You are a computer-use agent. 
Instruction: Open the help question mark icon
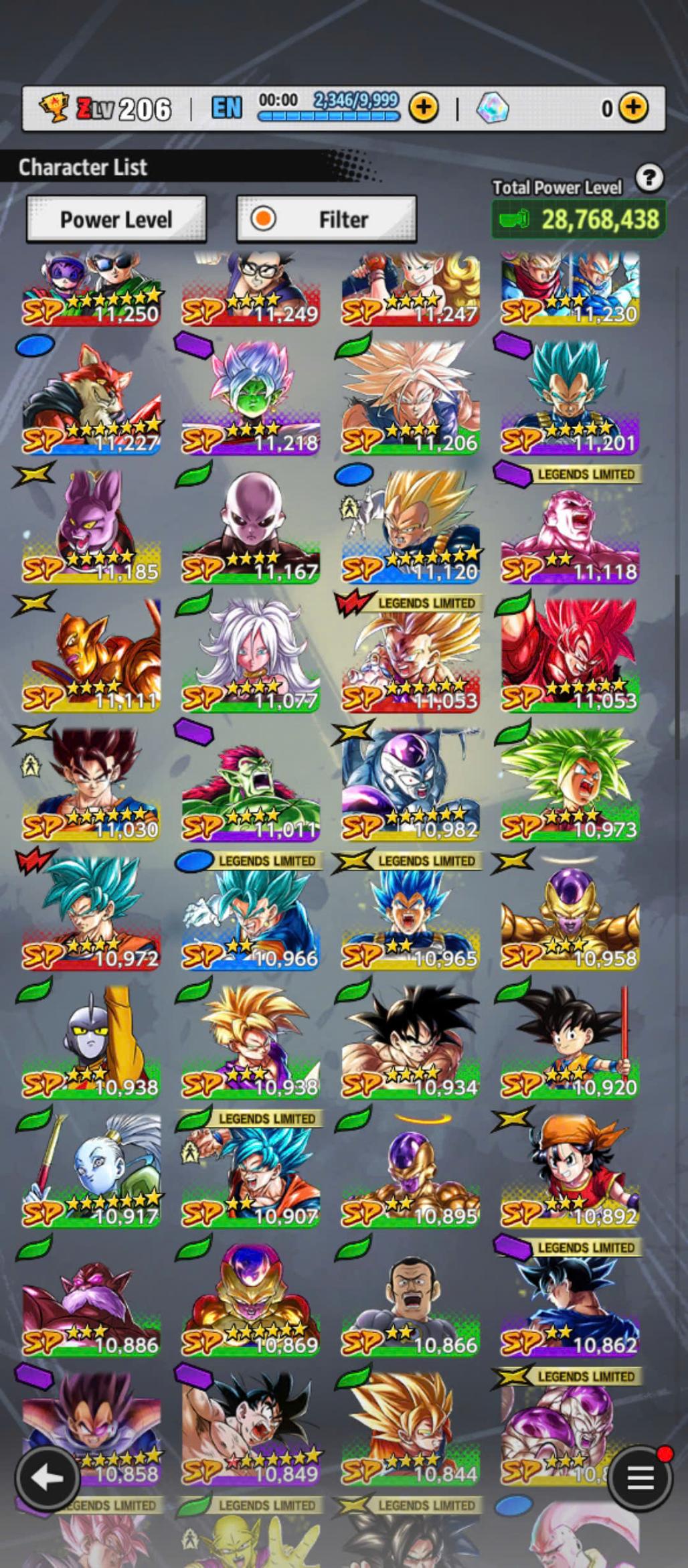coord(649,178)
